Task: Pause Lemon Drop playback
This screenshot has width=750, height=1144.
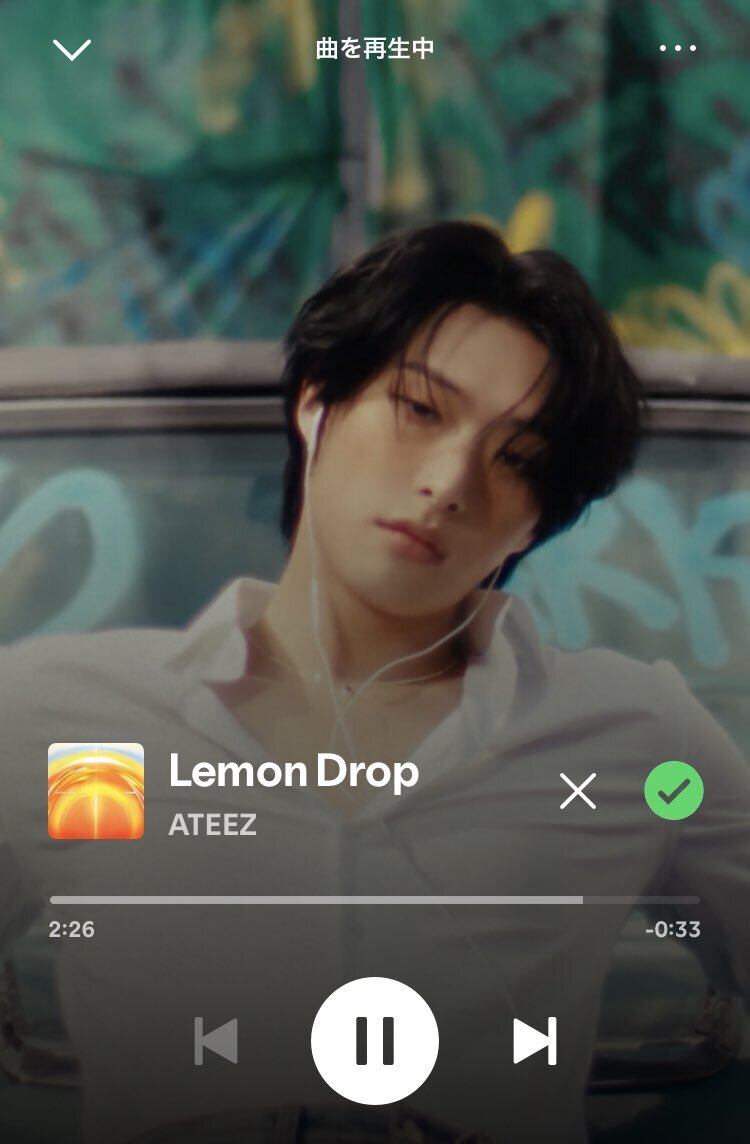Action: point(375,1041)
